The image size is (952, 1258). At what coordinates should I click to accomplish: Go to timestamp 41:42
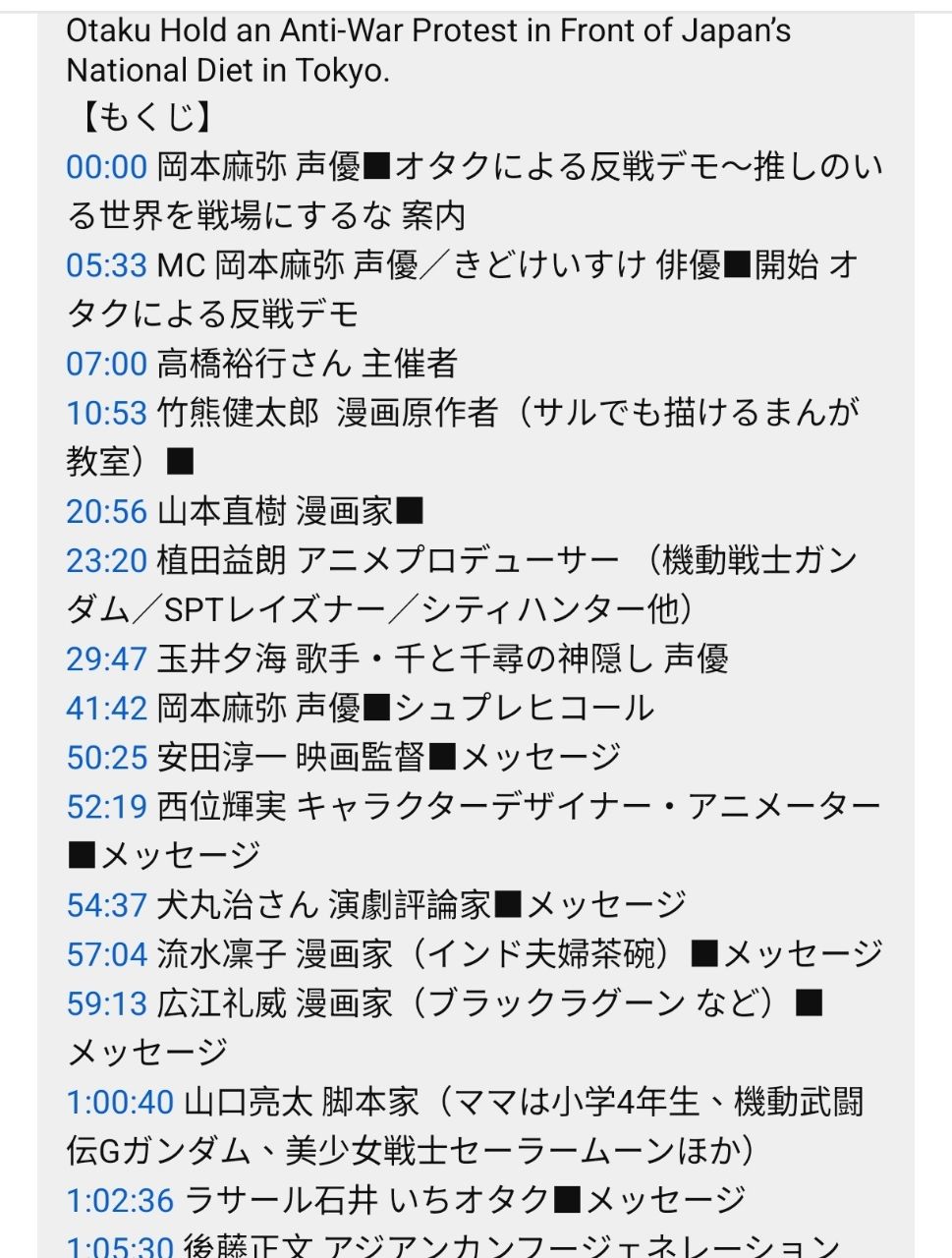(106, 708)
